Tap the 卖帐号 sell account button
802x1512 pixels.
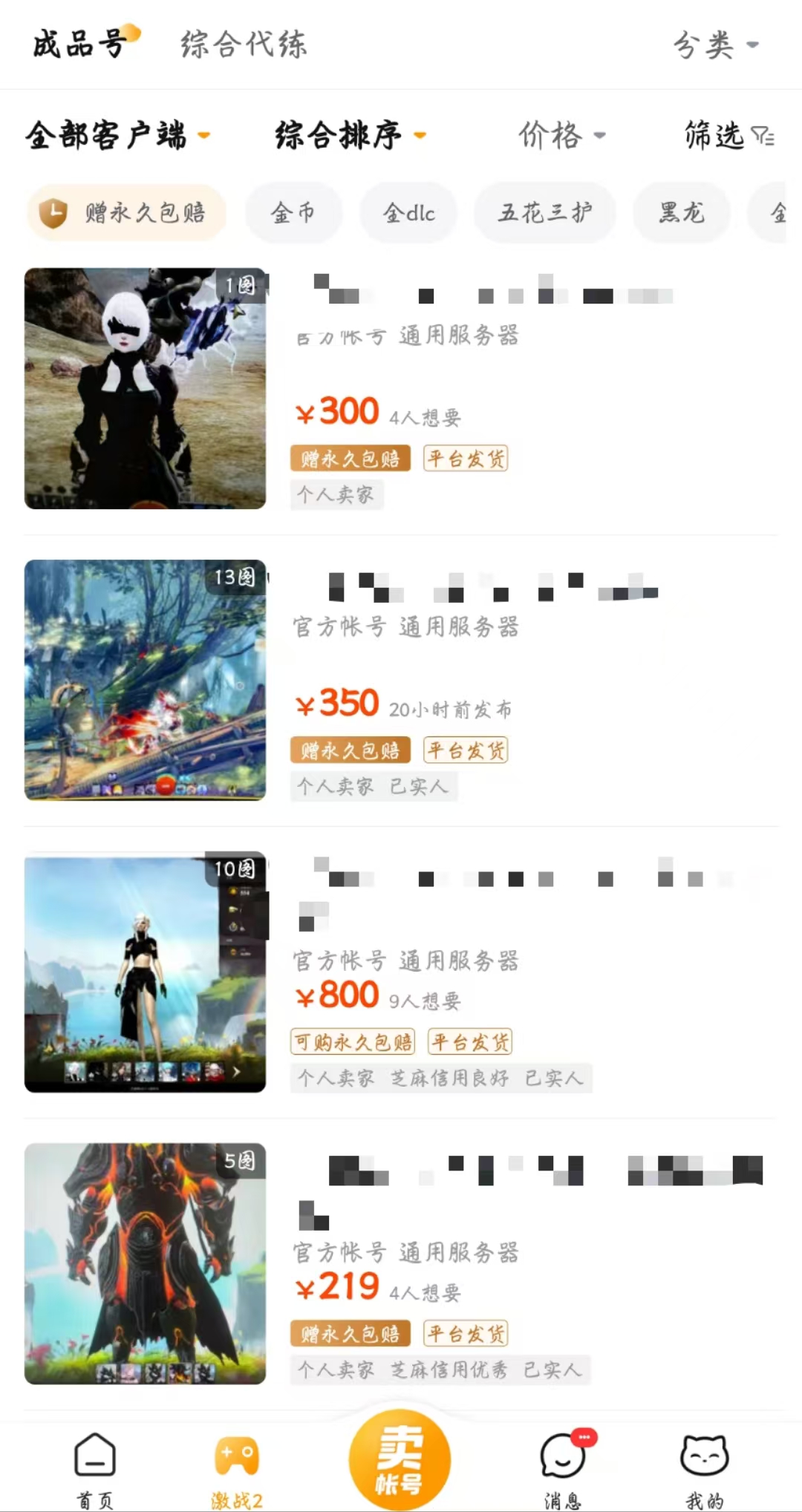[x=400, y=1459]
